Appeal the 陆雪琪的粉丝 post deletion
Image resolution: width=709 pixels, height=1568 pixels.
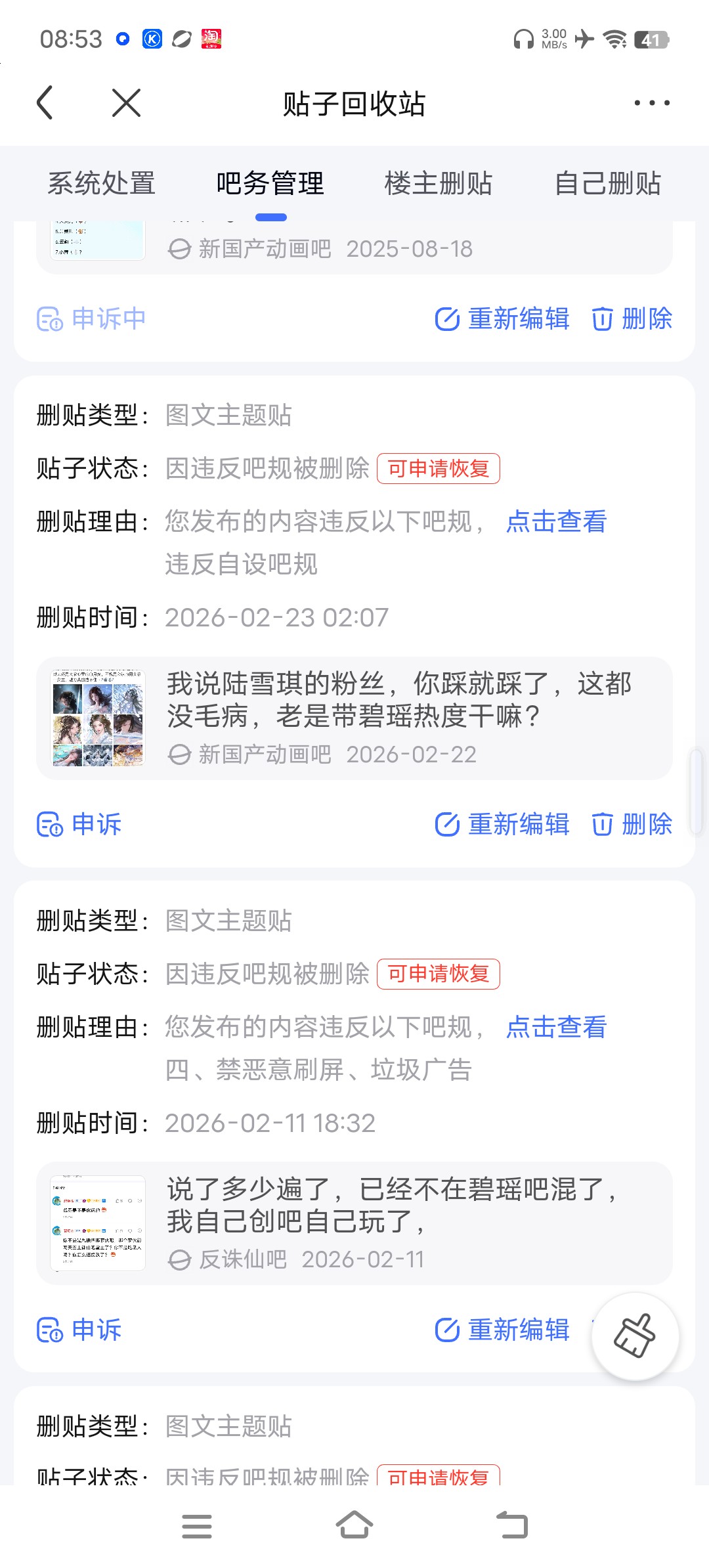coord(80,825)
